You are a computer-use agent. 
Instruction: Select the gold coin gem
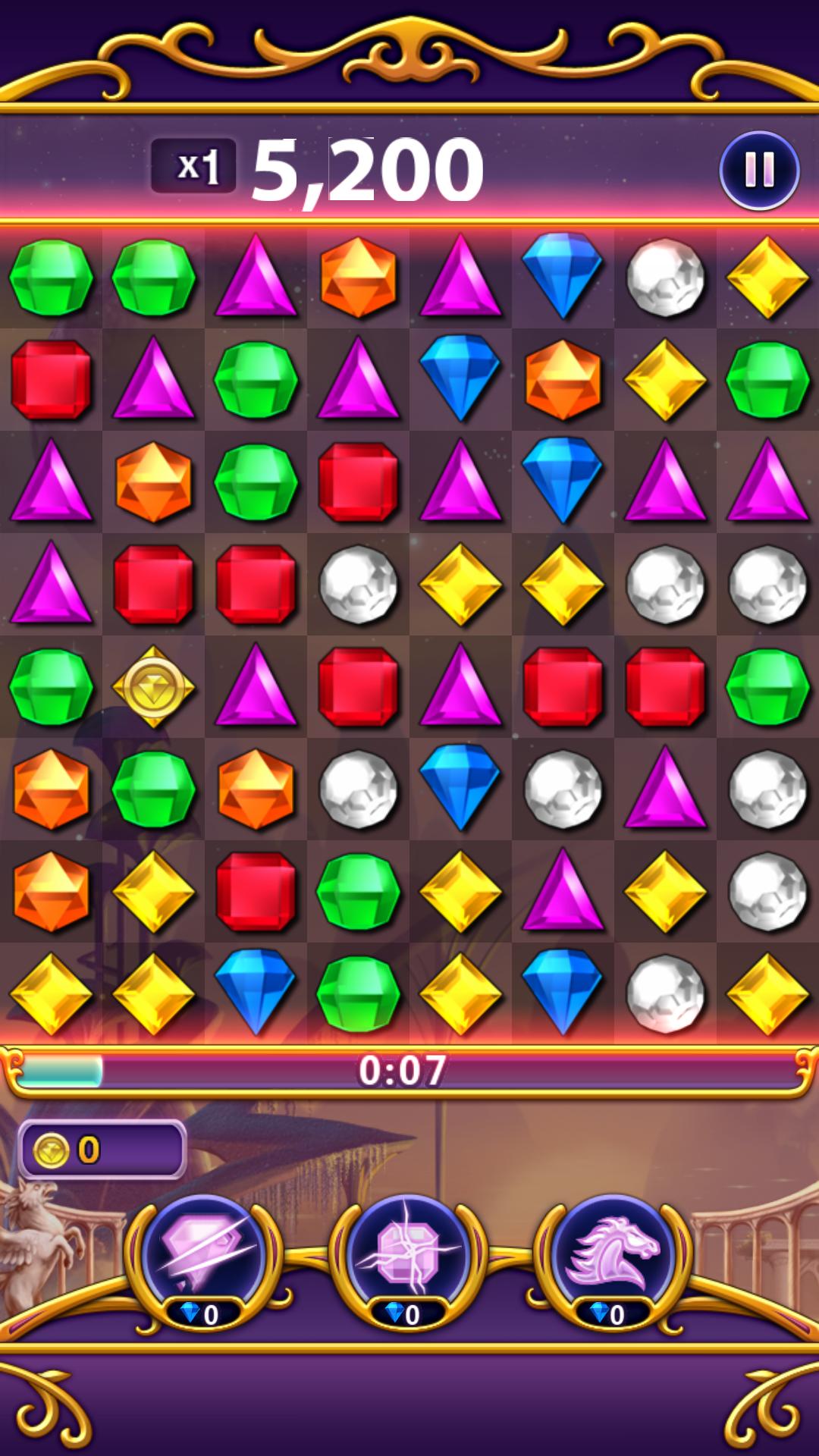point(153,687)
